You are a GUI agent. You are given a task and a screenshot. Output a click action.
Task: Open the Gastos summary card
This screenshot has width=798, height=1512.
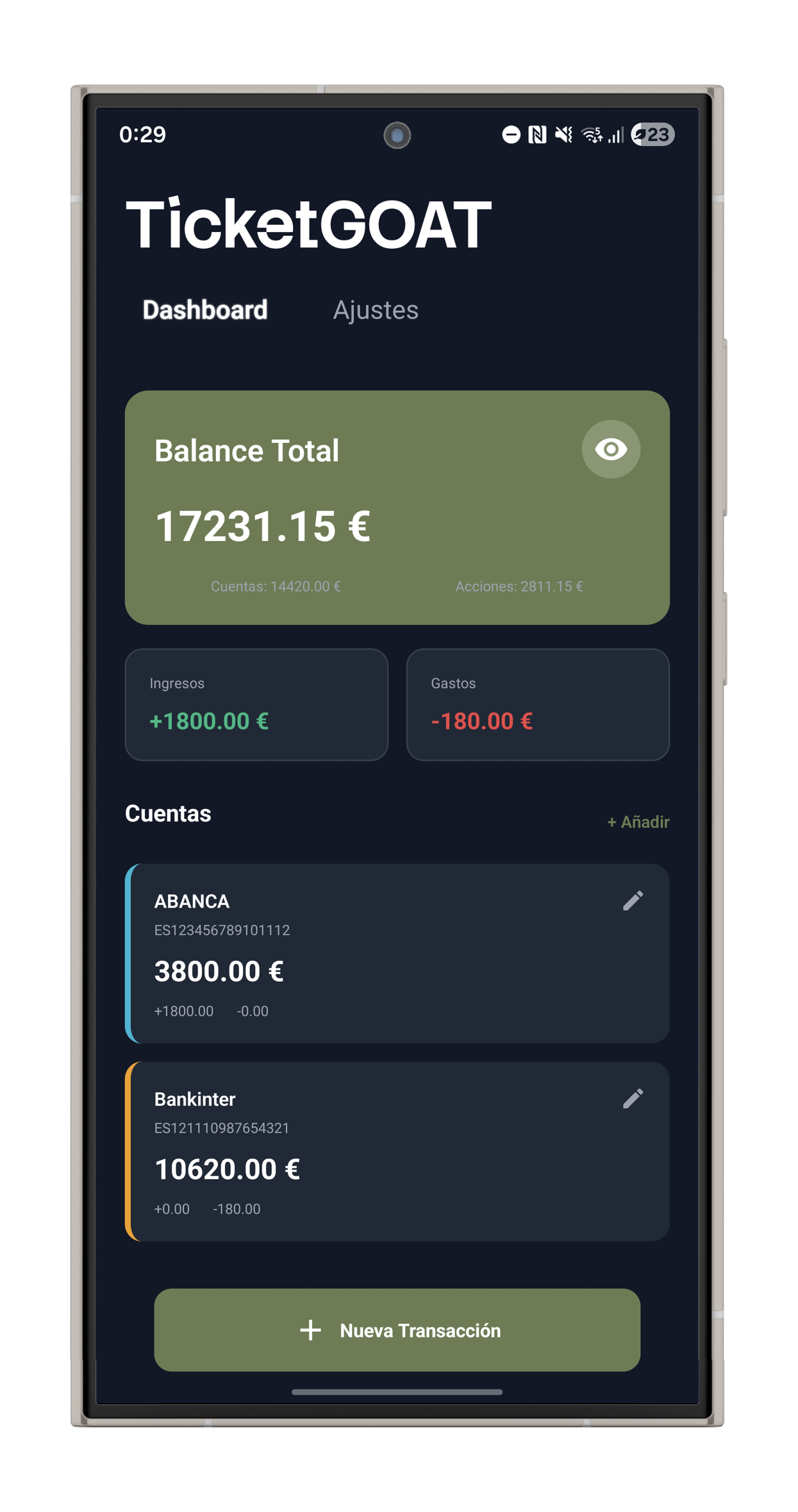[538, 705]
